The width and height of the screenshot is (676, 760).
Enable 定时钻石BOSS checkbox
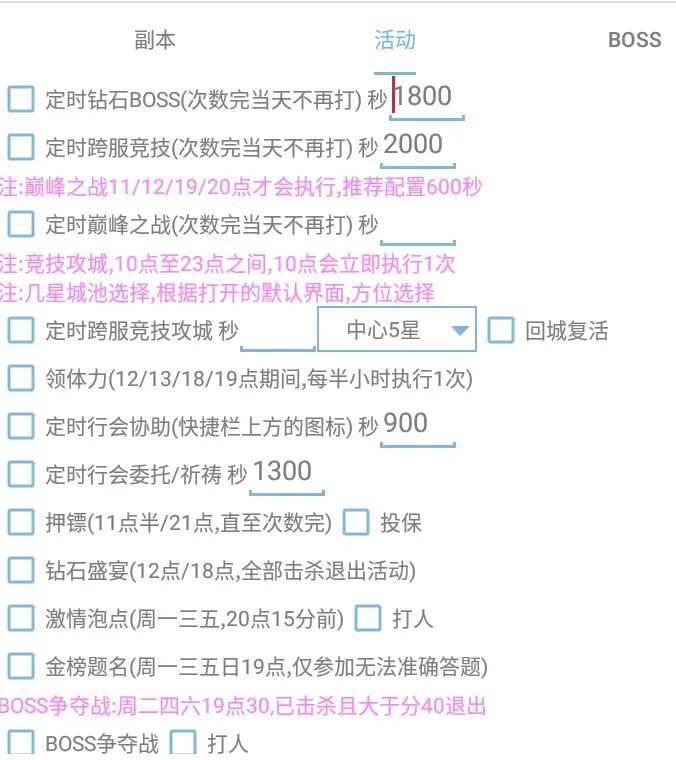(x=21, y=99)
